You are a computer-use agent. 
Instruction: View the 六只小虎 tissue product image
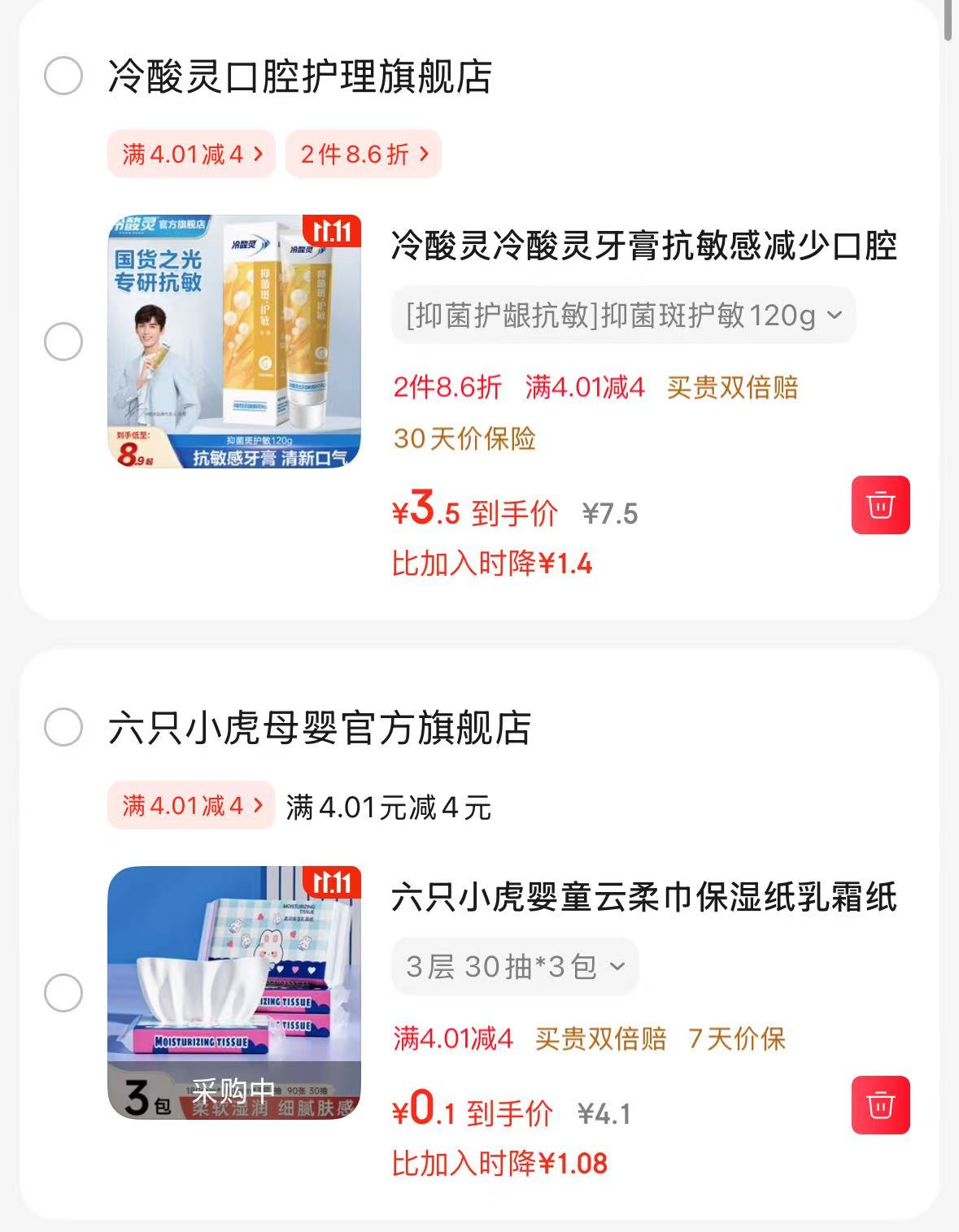(x=234, y=993)
